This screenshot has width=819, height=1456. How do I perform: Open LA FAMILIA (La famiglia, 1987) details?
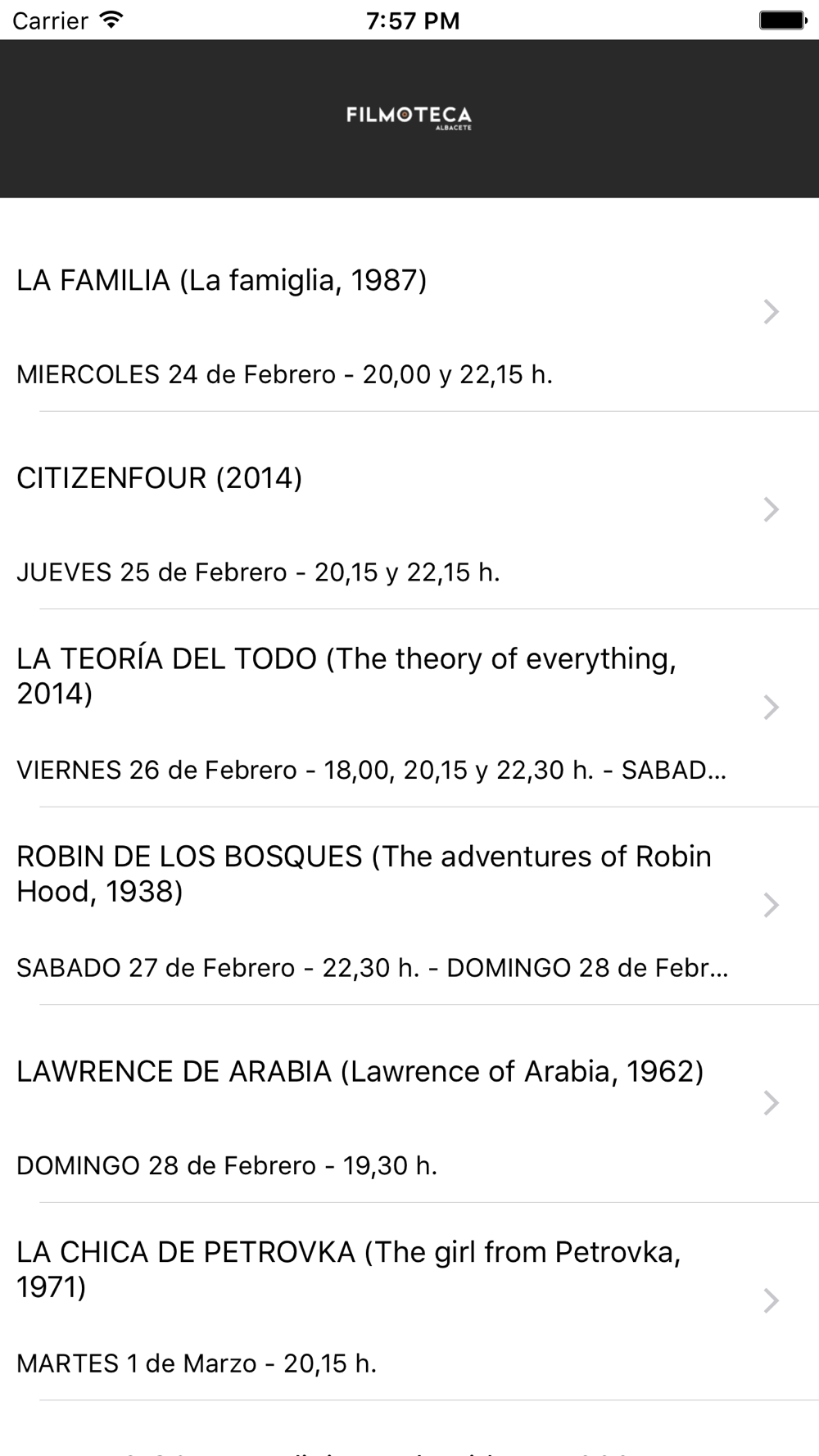tap(409, 313)
